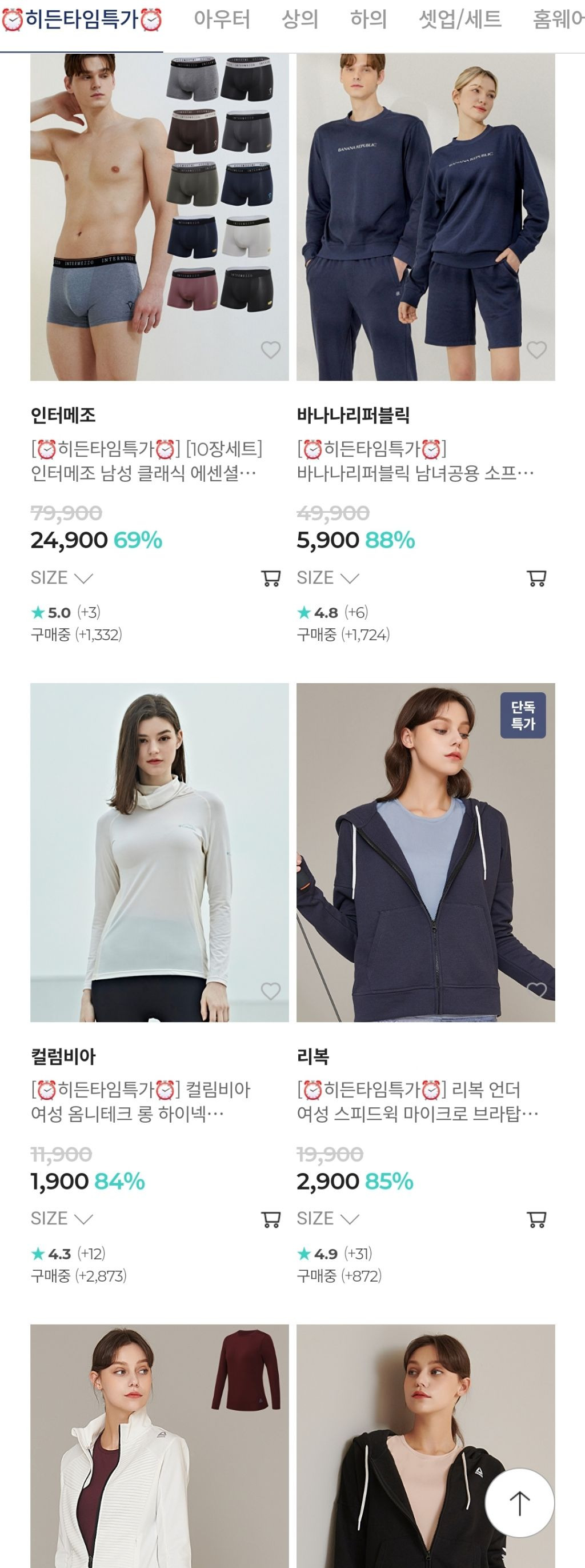Switch to the 하의 tab

click(x=368, y=19)
